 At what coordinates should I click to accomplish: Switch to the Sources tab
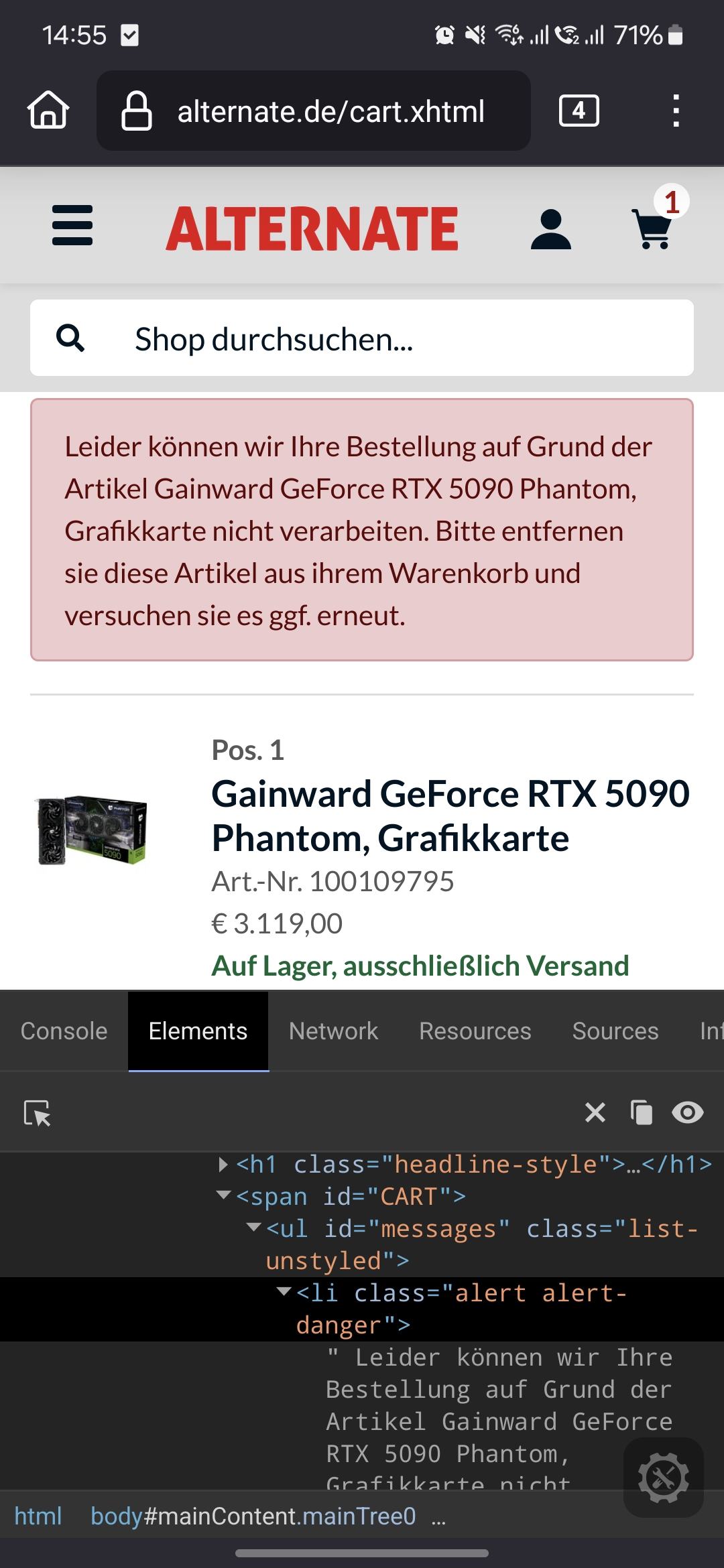(615, 1031)
